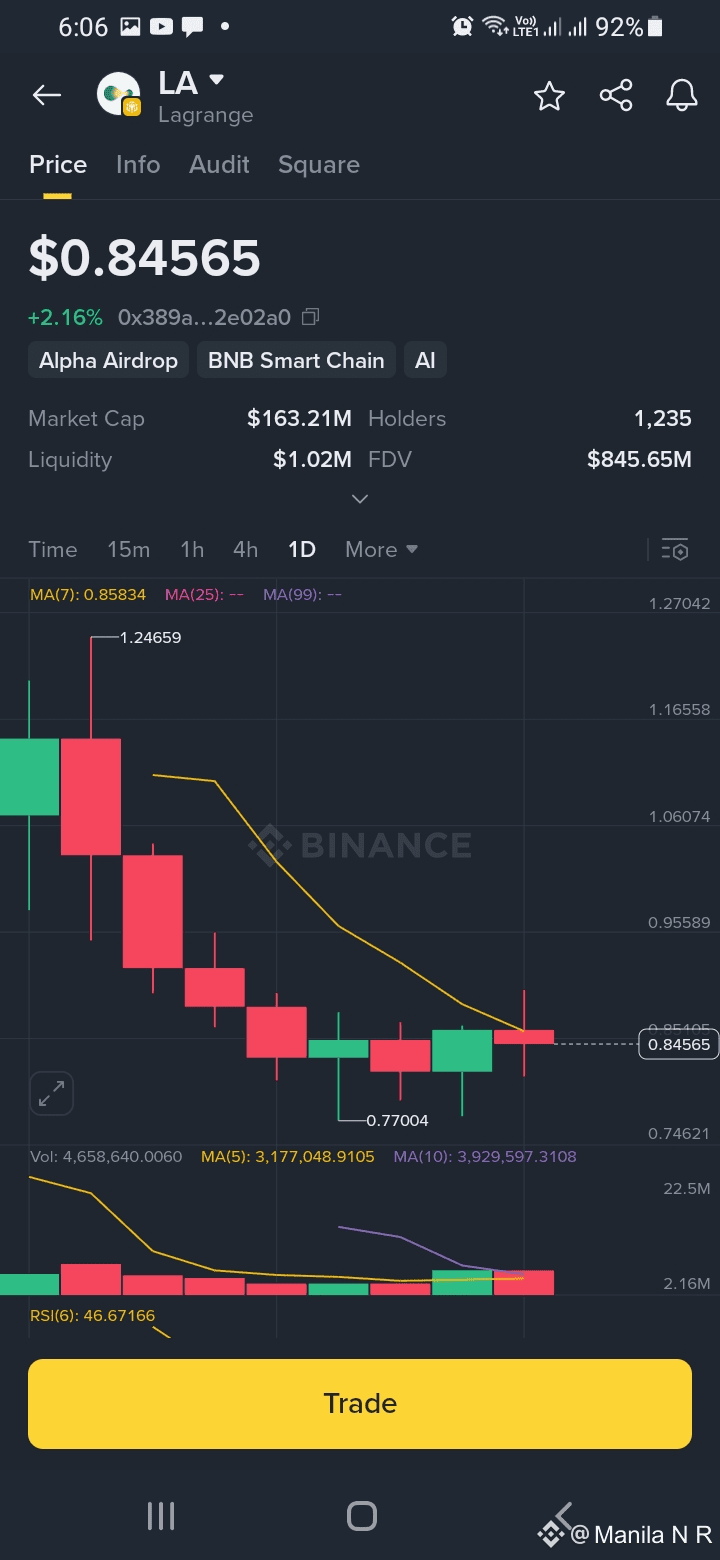Screen dimensions: 720x1560
Task: Switch to the Audit tab
Action: click(x=219, y=165)
